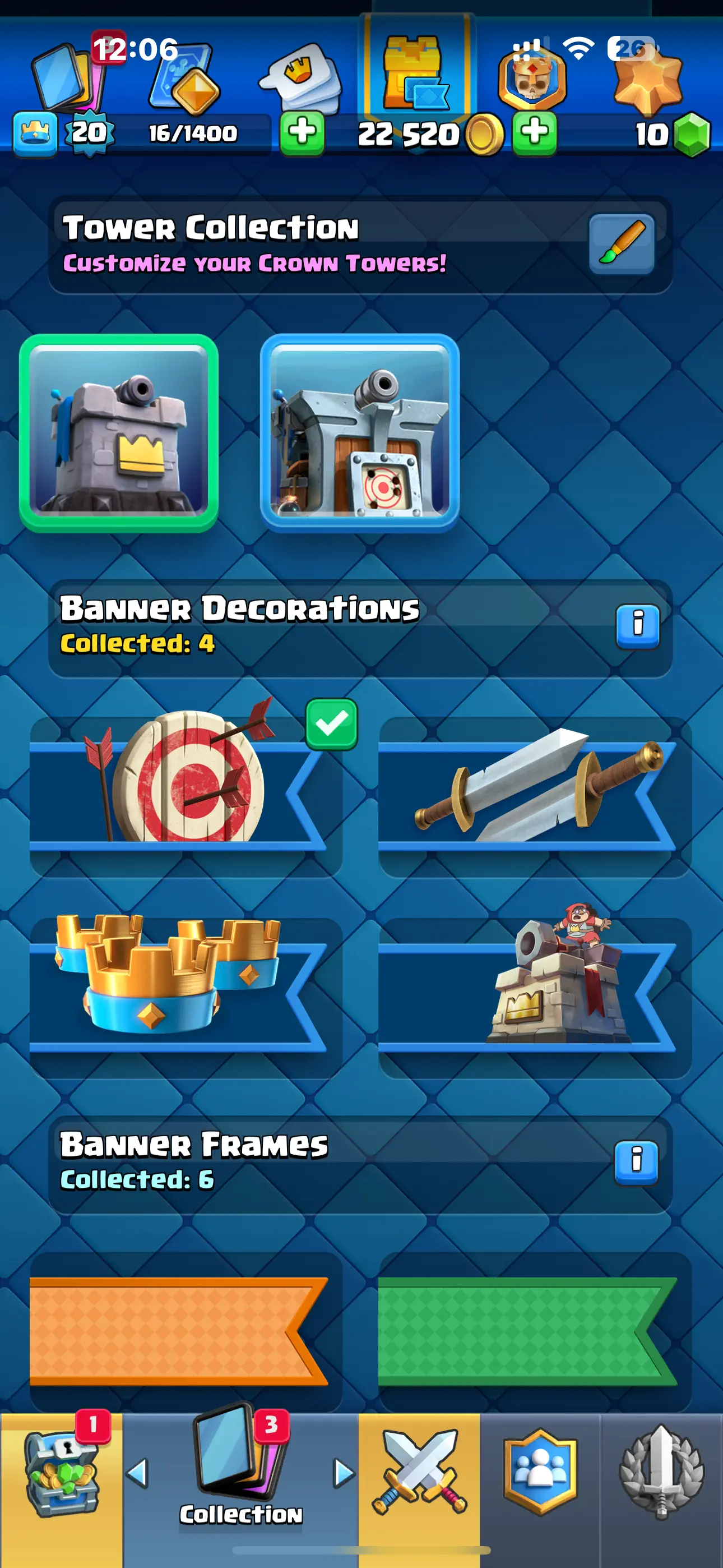Go to the next collection section arrow
This screenshot has height=1568, width=723.
pos(344,1474)
